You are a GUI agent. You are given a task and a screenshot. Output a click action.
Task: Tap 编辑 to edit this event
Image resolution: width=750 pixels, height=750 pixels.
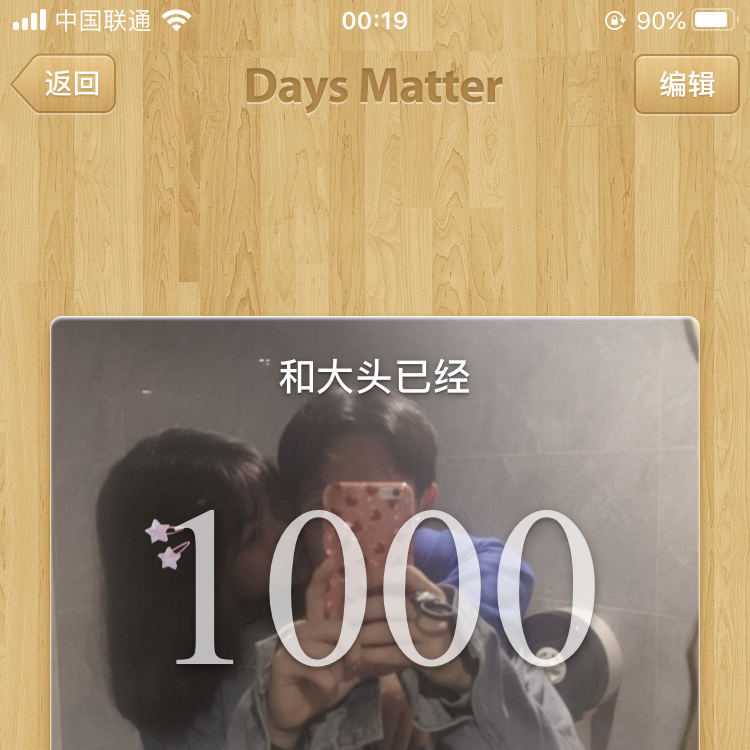686,84
